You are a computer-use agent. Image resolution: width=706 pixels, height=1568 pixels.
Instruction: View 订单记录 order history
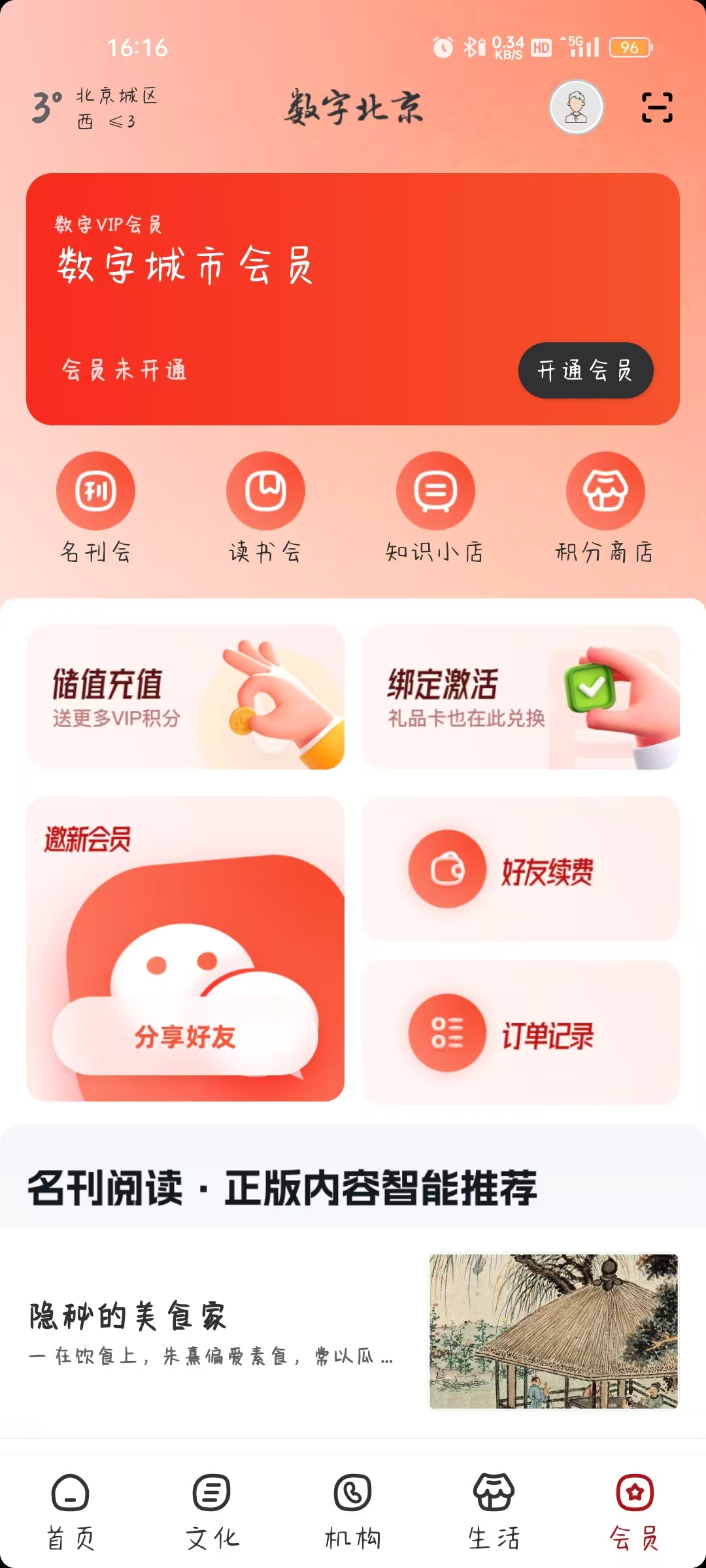521,1034
